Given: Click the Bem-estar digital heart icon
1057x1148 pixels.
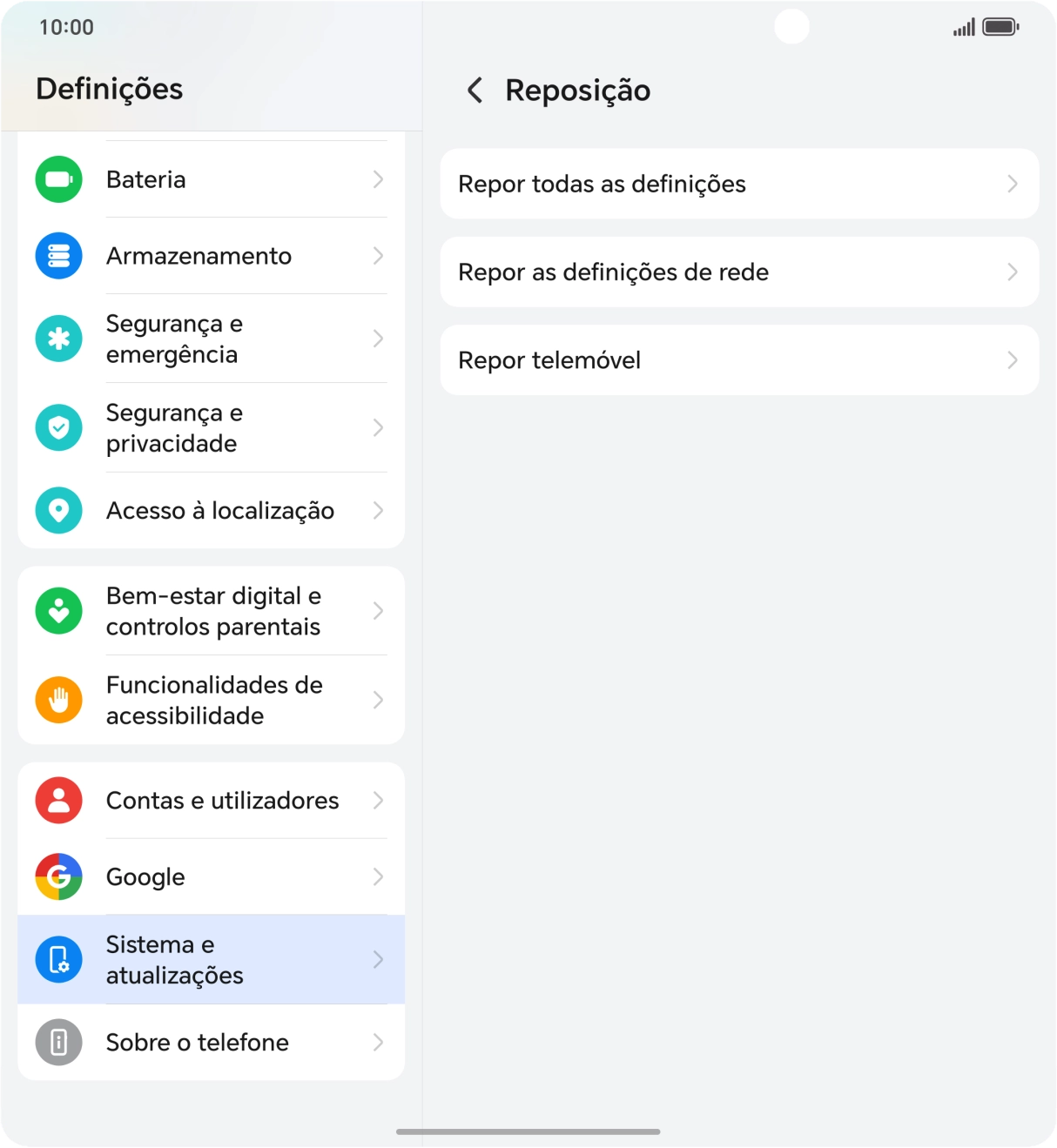Looking at the screenshot, I should 57,611.
